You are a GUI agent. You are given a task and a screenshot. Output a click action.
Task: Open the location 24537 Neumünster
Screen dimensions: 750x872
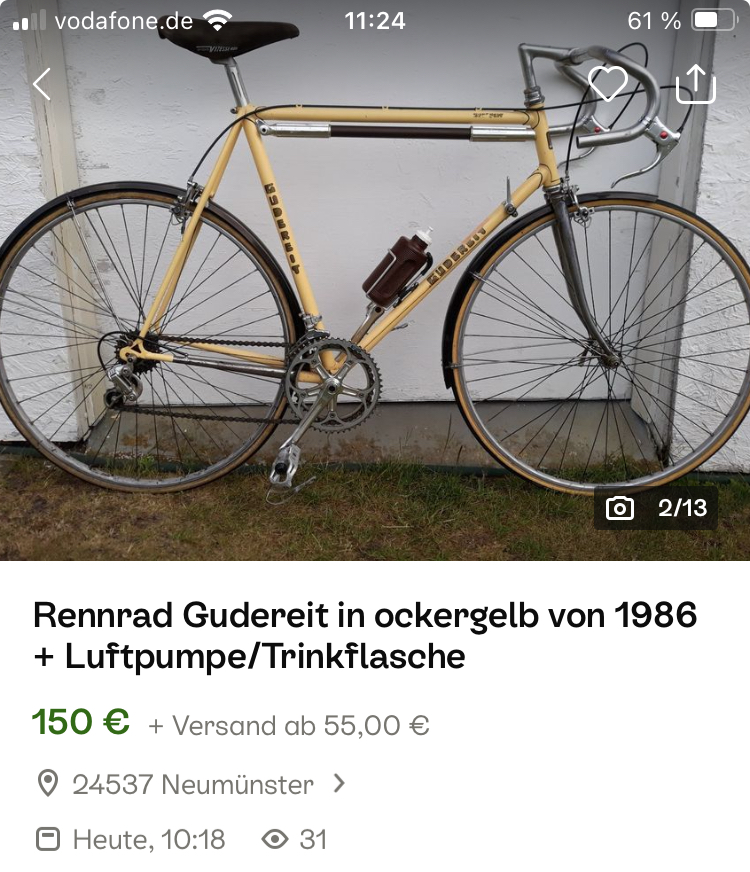coord(192,784)
